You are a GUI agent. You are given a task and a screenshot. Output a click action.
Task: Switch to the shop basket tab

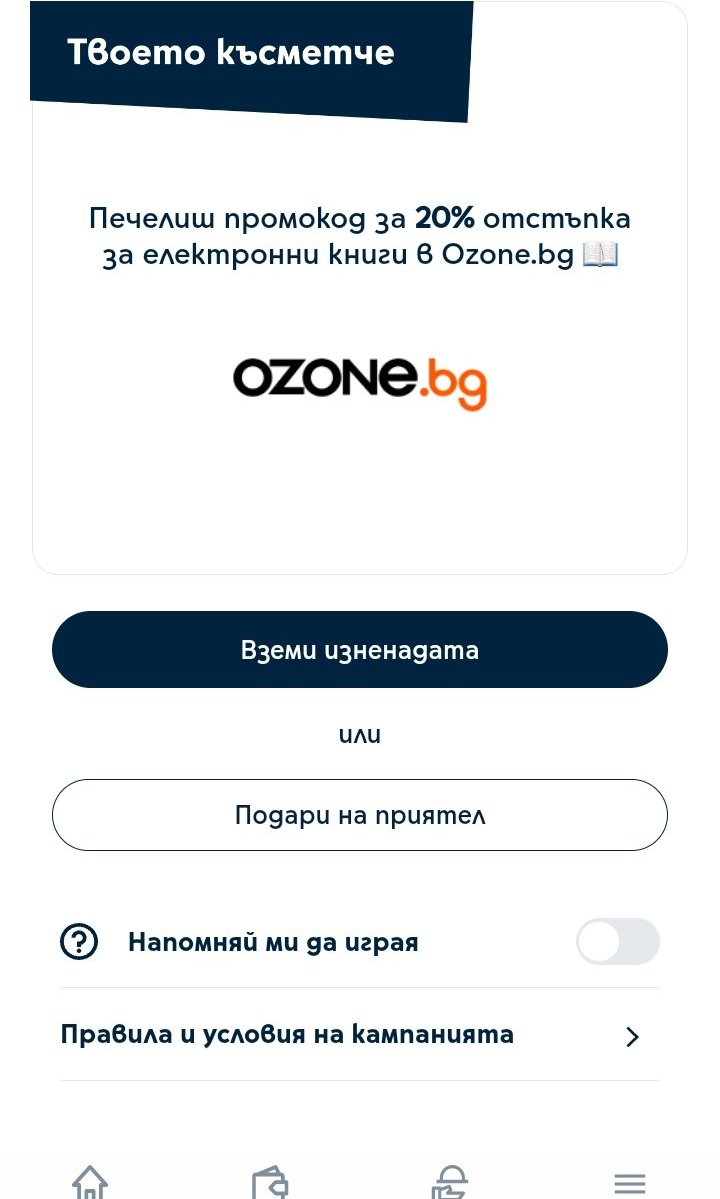(x=450, y=1183)
